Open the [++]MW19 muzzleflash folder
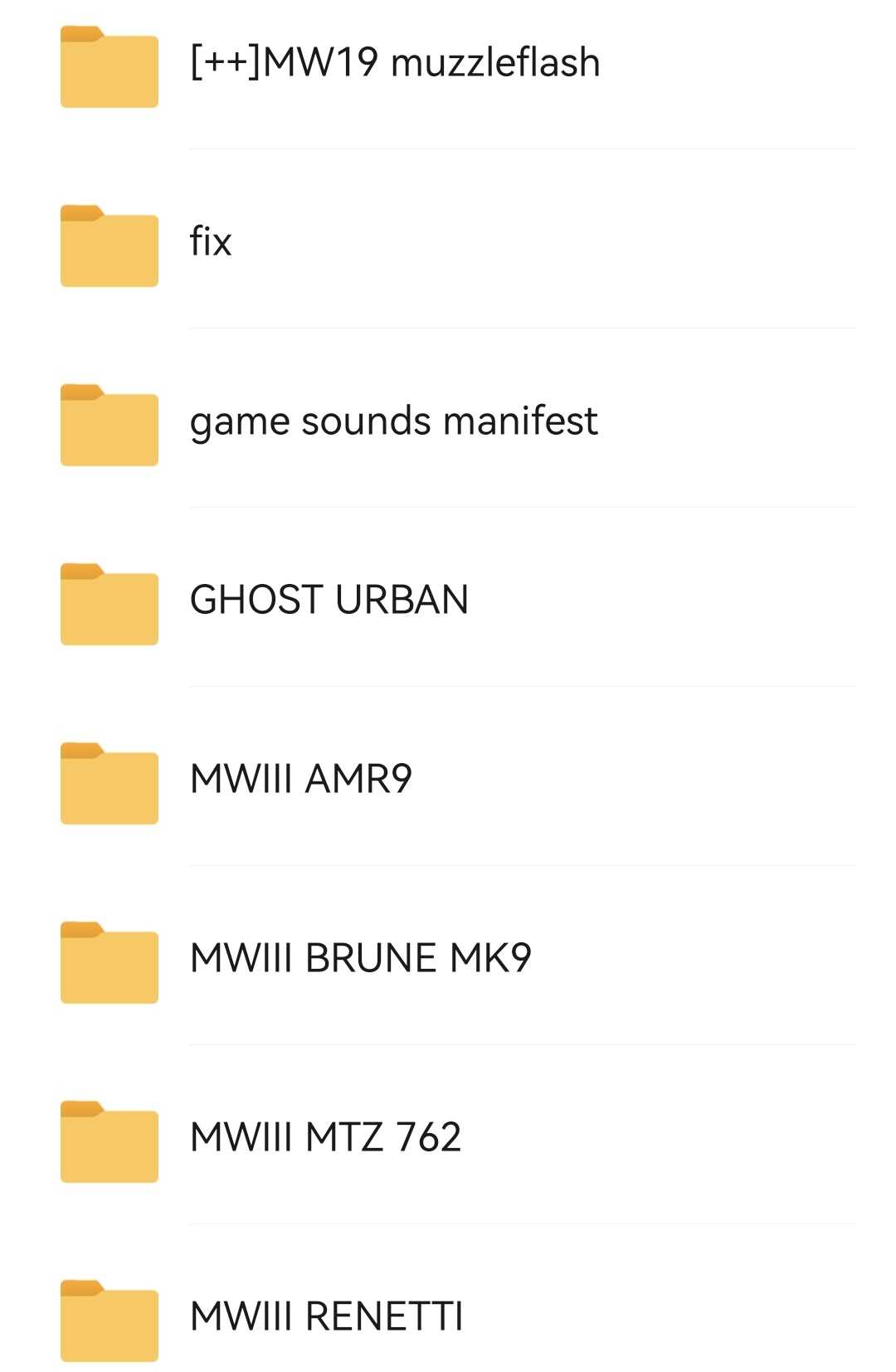 pyautogui.click(x=395, y=63)
